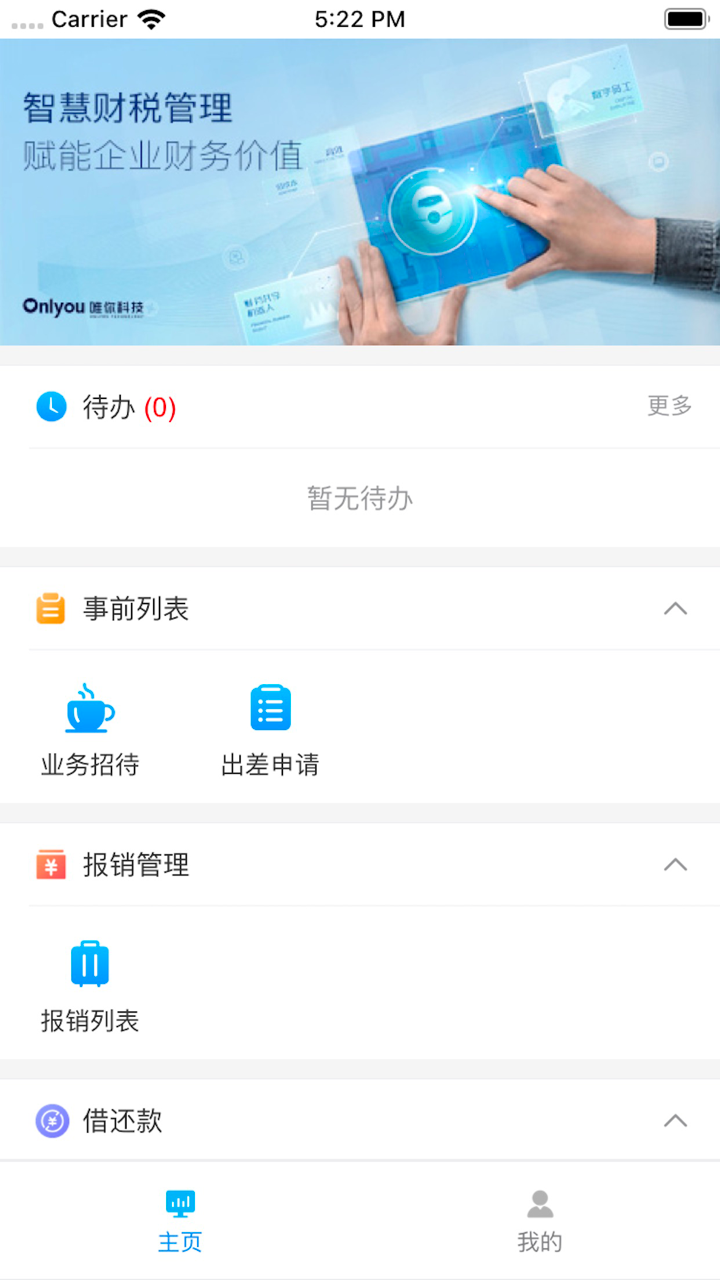Open 更多 to see all pending tasks
Image resolution: width=720 pixels, height=1280 pixels.
coord(668,406)
